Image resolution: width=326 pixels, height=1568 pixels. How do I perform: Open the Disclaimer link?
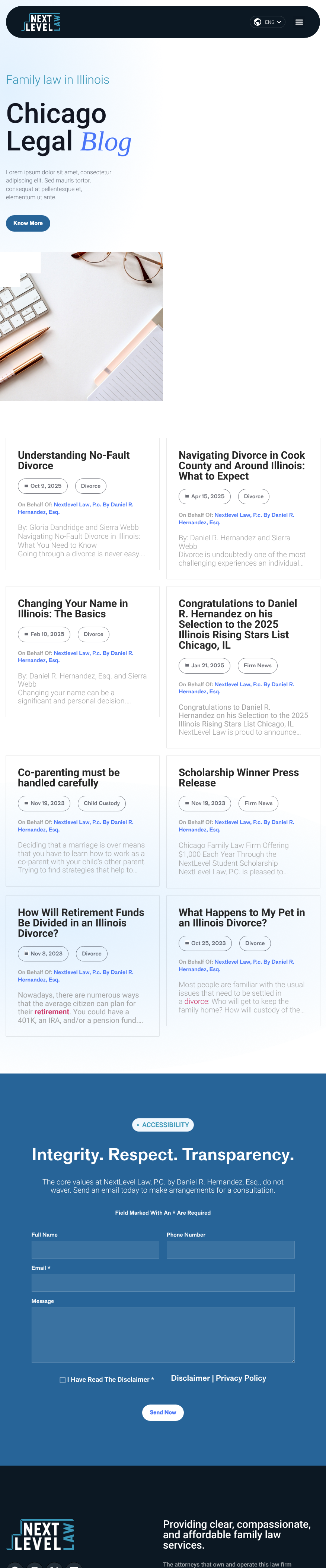pyautogui.click(x=190, y=1378)
